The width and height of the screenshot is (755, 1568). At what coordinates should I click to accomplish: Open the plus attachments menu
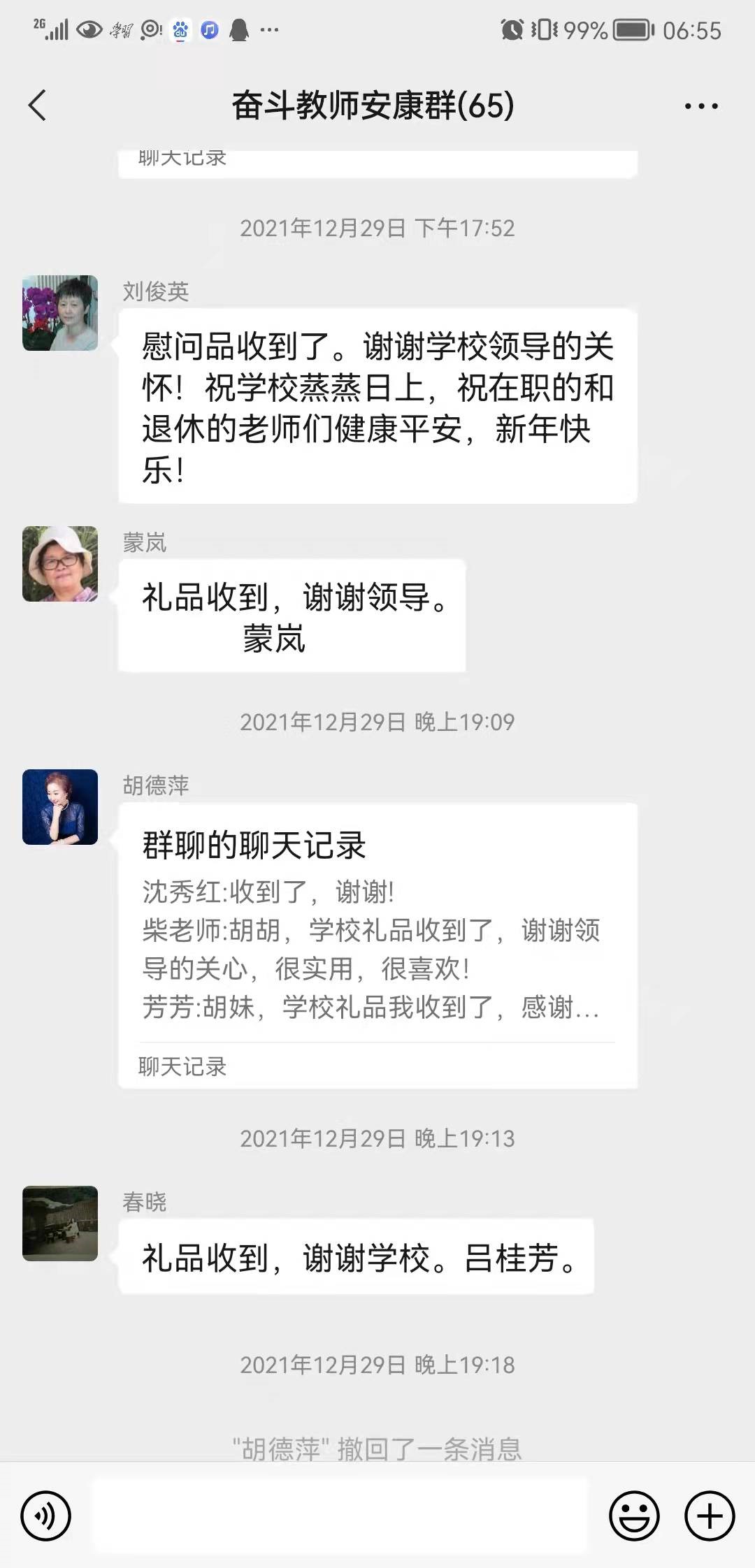tap(710, 1516)
